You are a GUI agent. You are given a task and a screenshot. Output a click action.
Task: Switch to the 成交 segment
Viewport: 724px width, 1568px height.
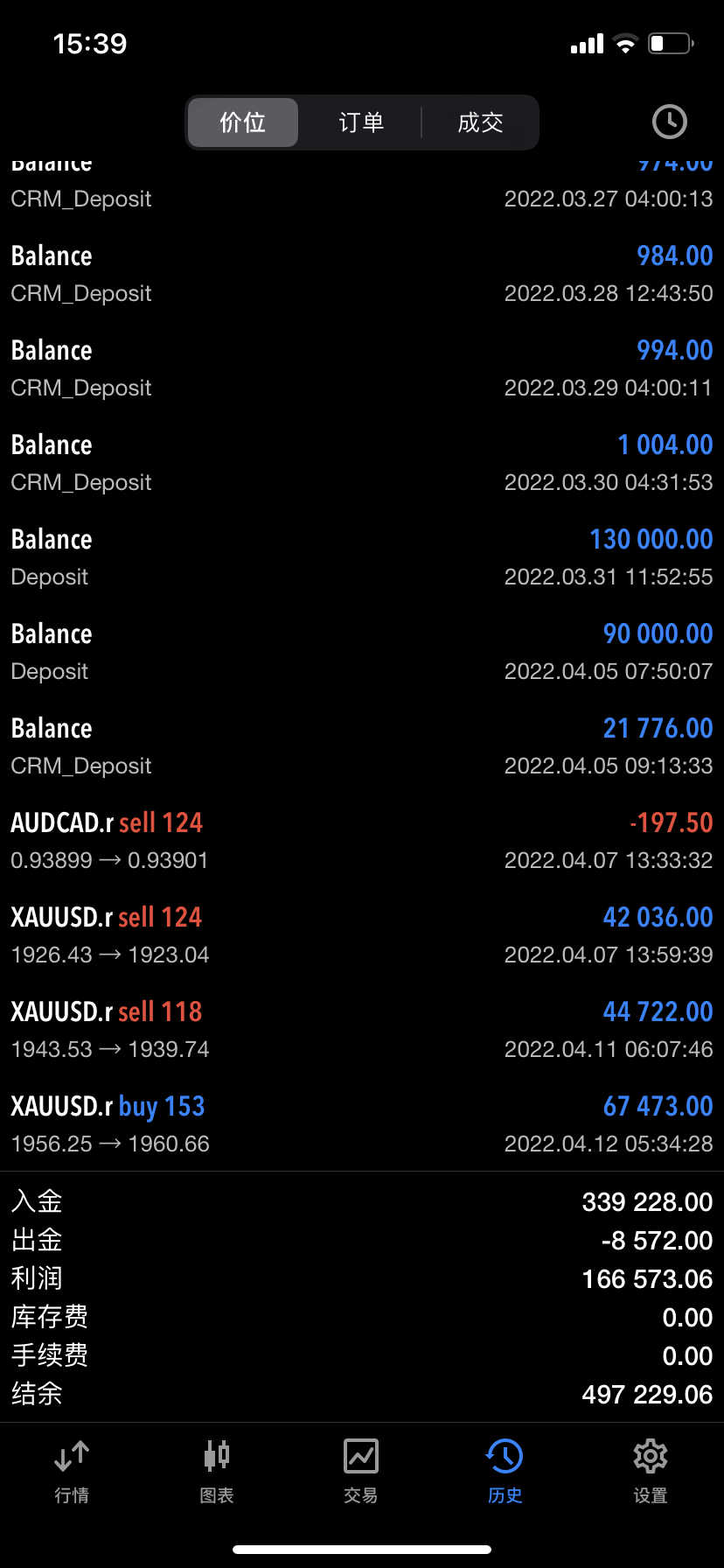480,122
